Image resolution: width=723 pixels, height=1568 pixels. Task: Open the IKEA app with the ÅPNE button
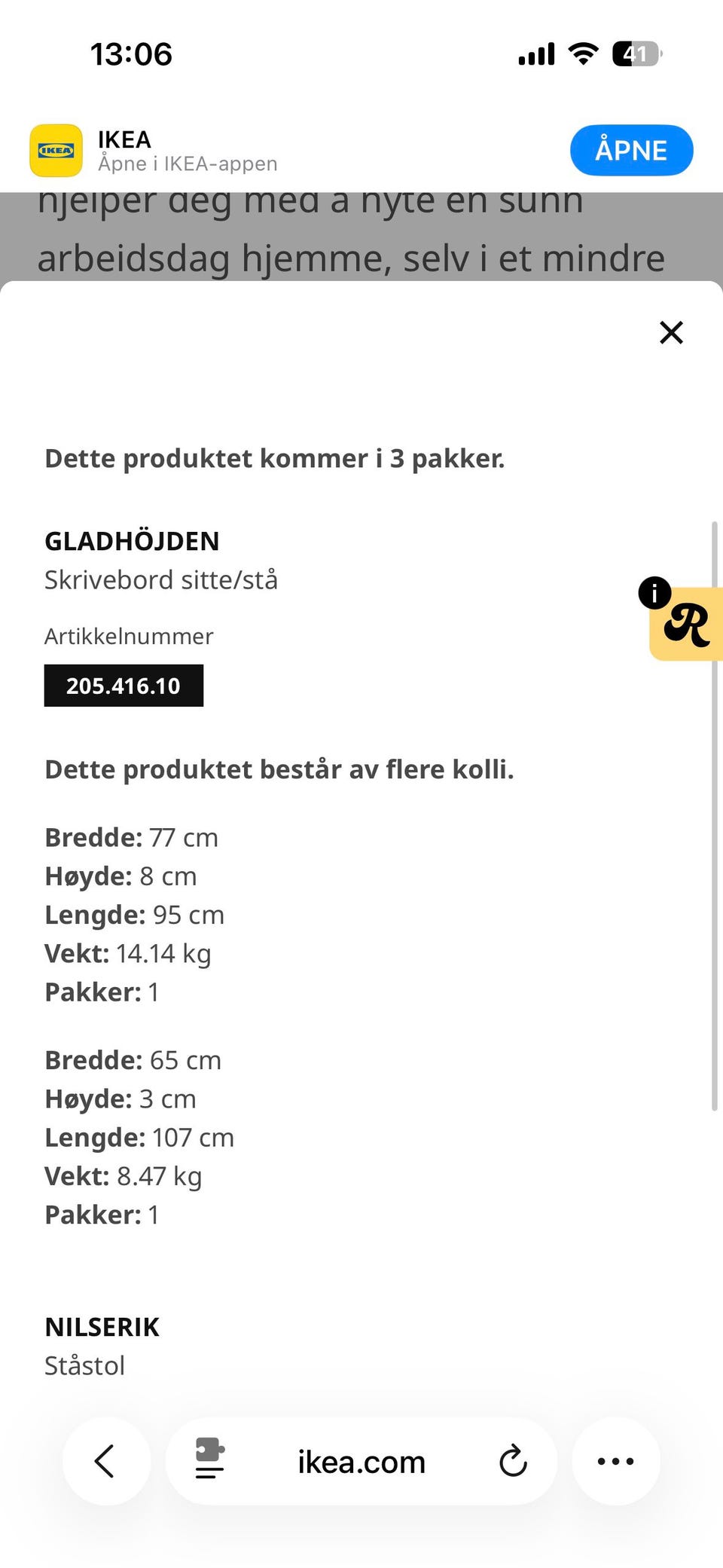point(631,150)
